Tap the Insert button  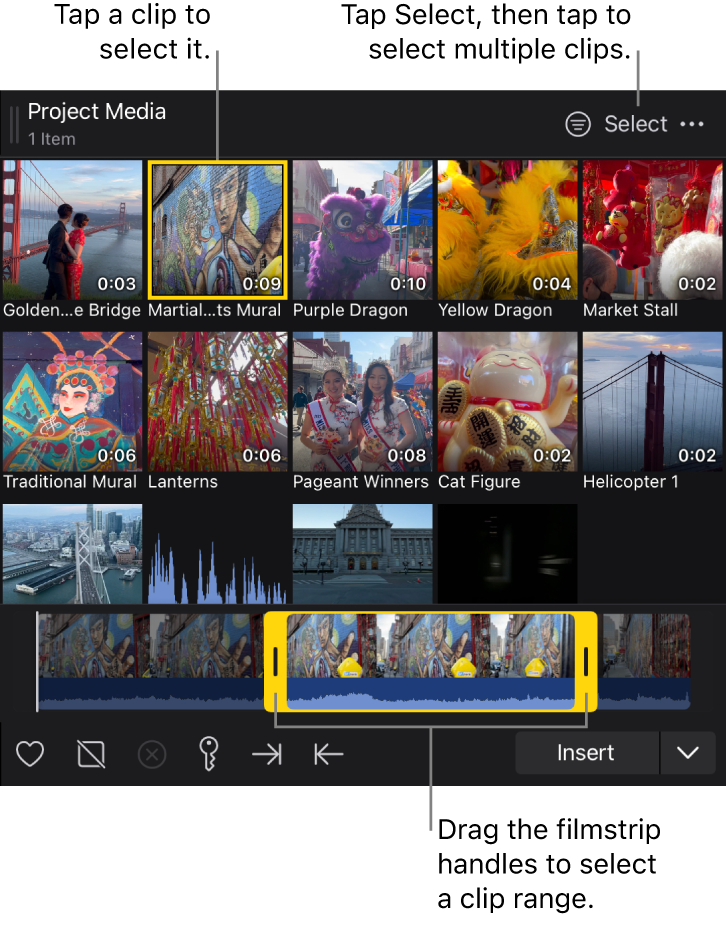pos(587,753)
